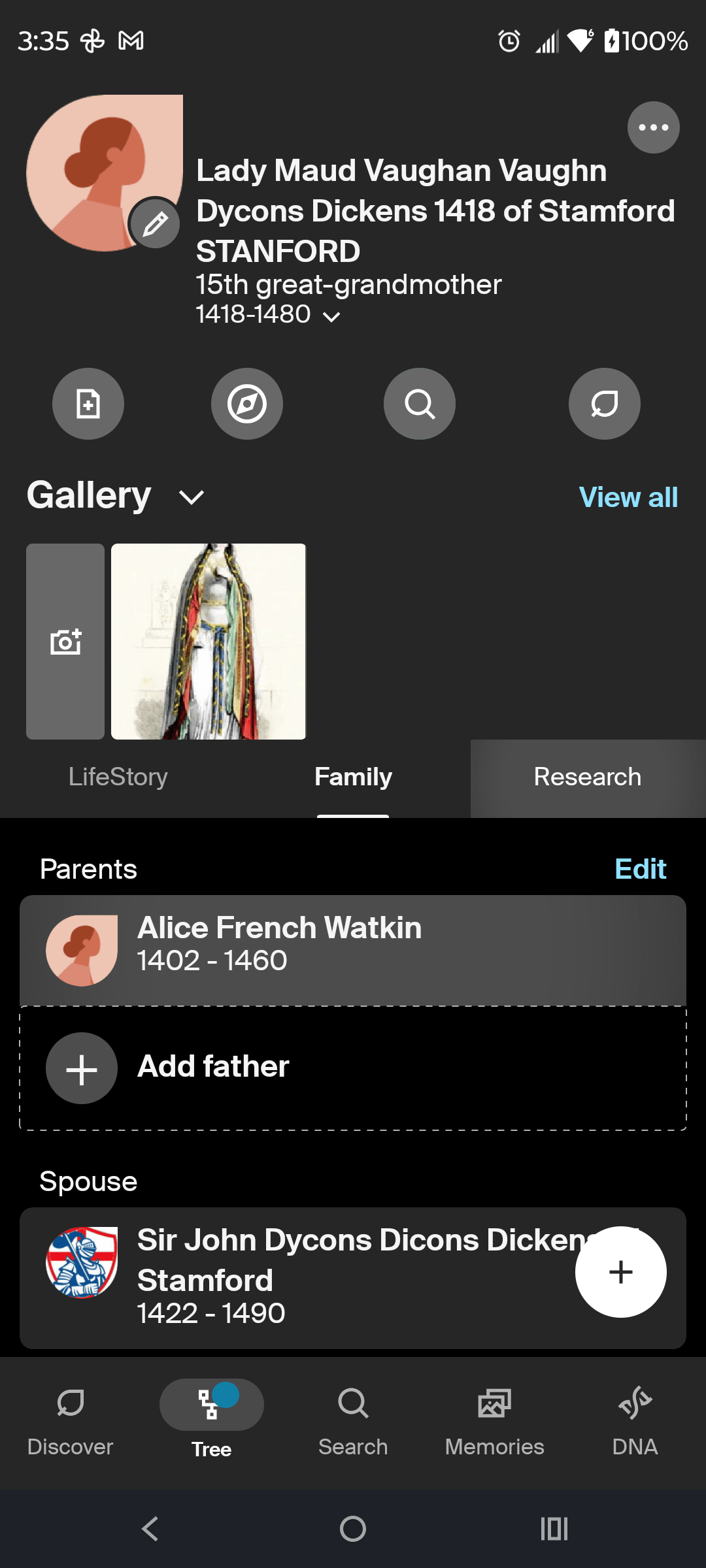
Task: Expand the lifespan 1418-1480 chevron
Action: click(331, 317)
